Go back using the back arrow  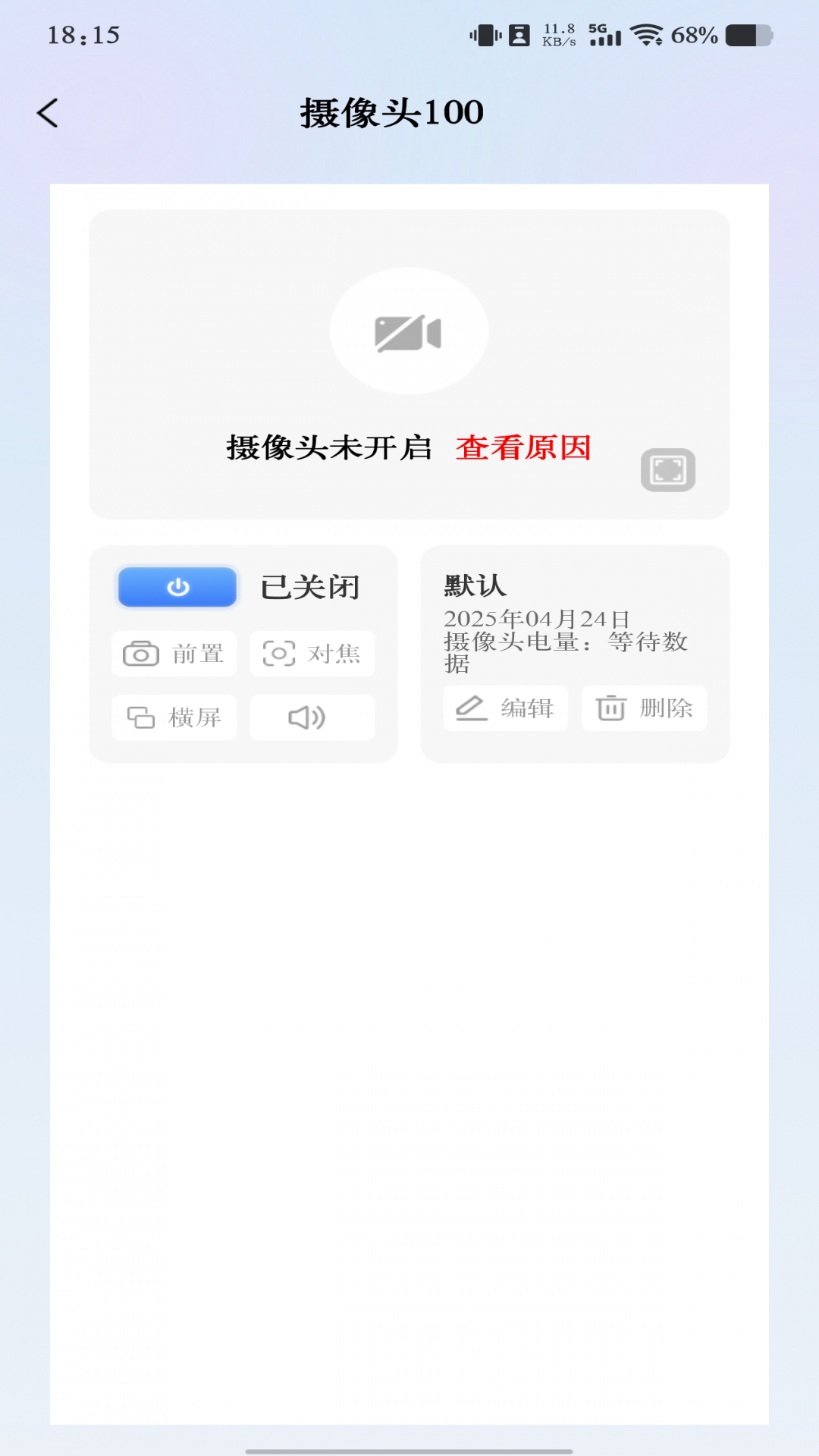point(49,111)
